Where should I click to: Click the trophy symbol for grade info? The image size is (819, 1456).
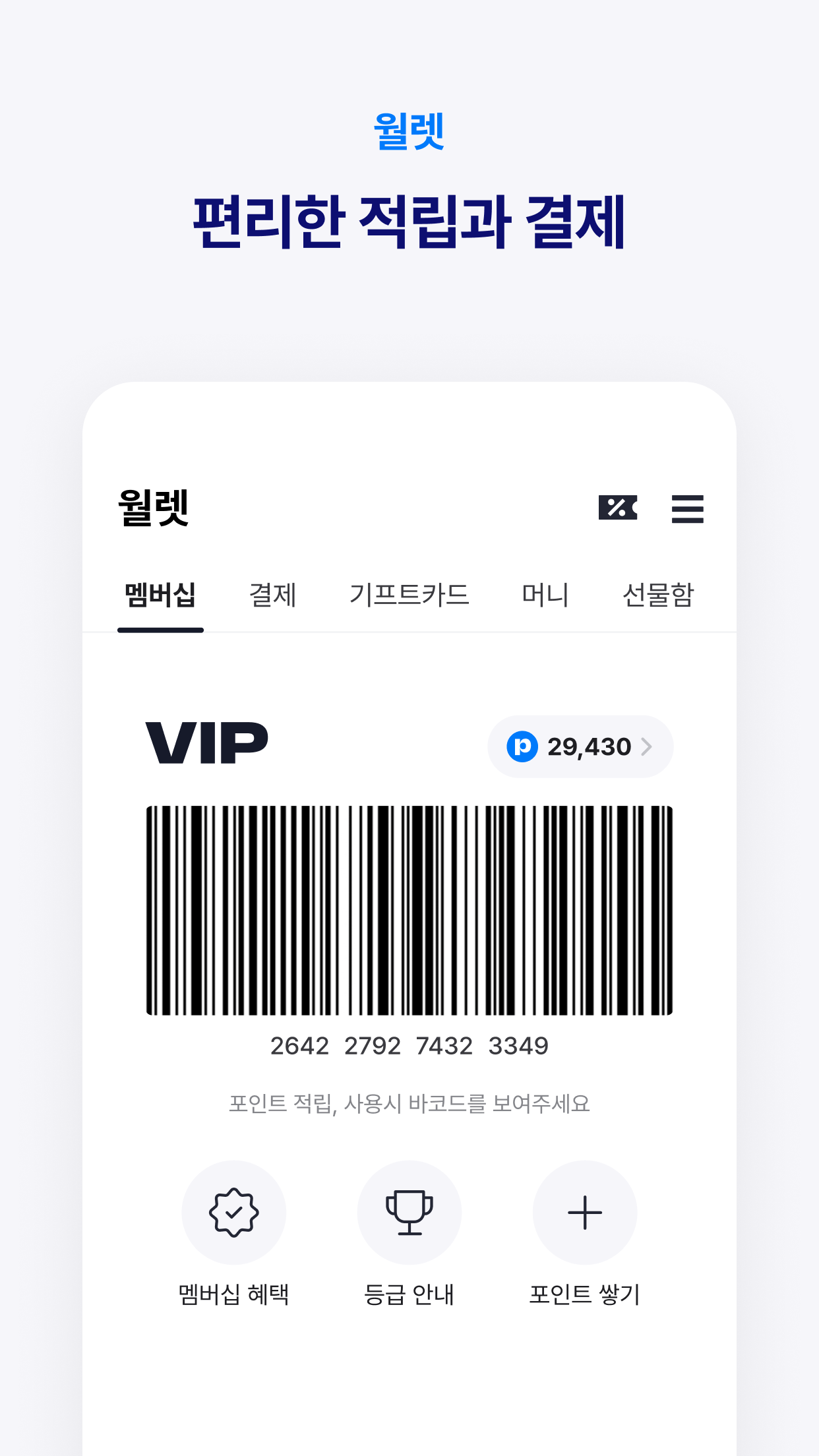tap(409, 1212)
